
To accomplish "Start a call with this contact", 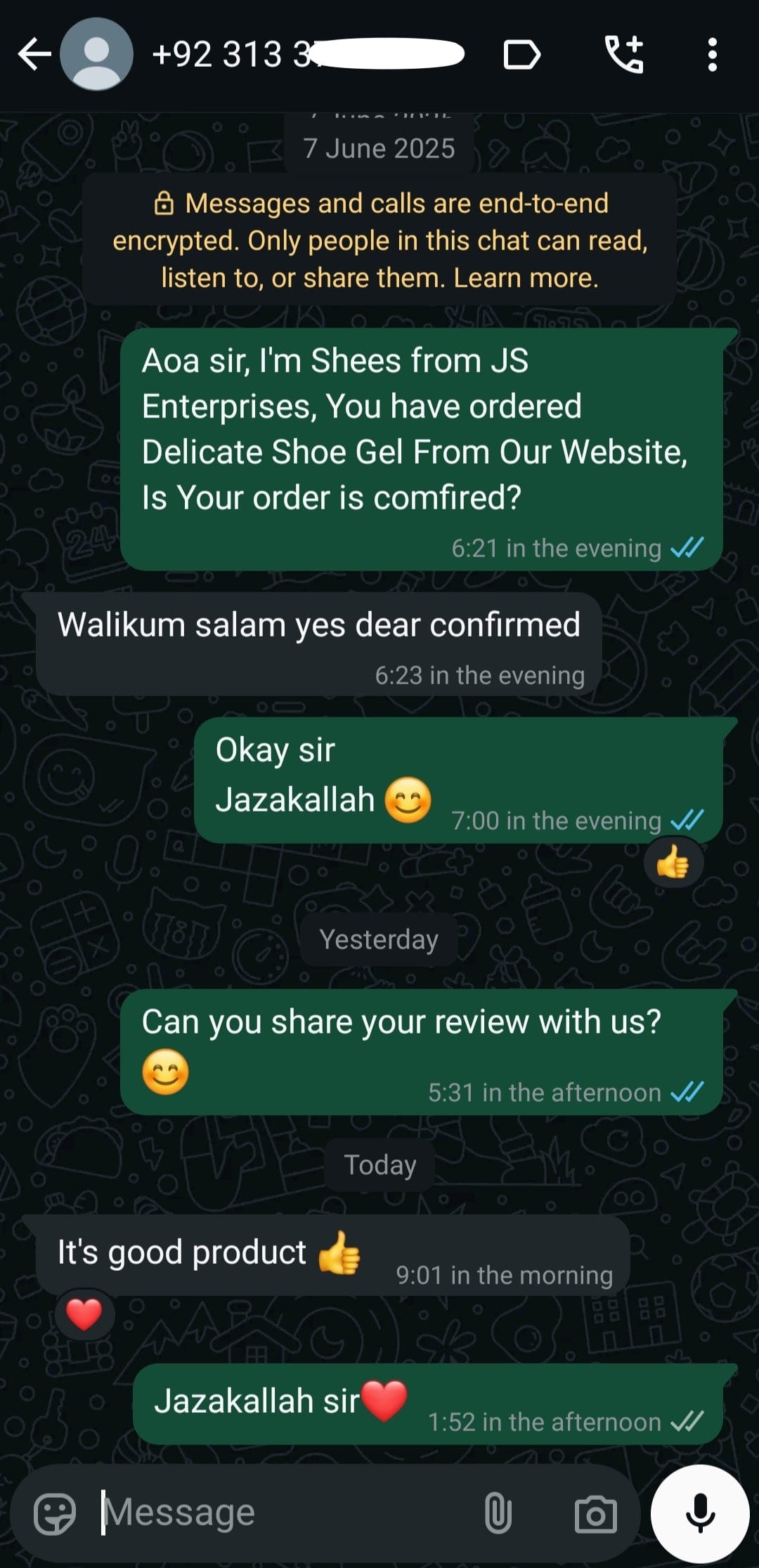I will click(624, 55).
